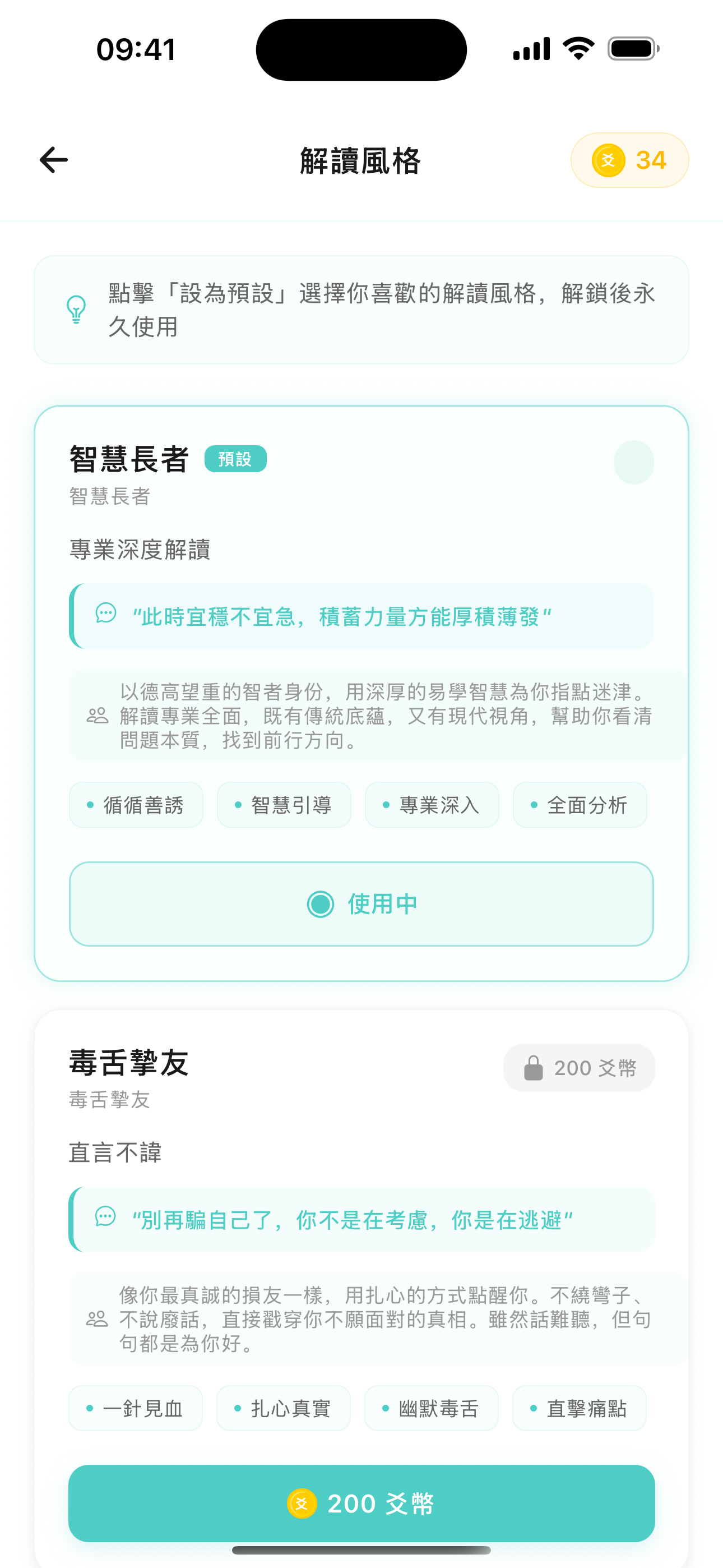The width and height of the screenshot is (723, 1568).
Task: Tap the 使用中 button for 智慧長者
Action: 361,903
